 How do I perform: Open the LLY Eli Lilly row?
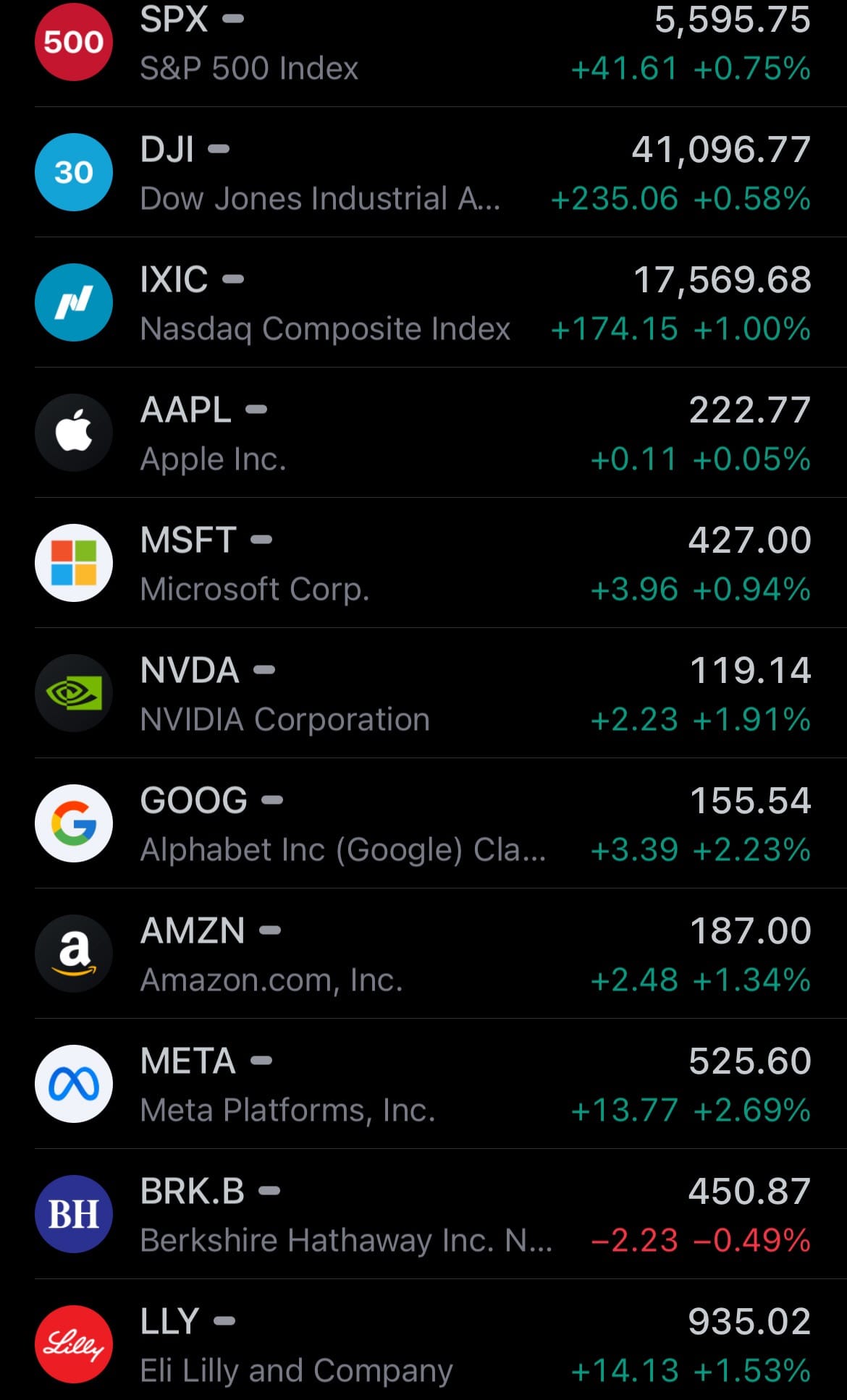click(423, 1345)
